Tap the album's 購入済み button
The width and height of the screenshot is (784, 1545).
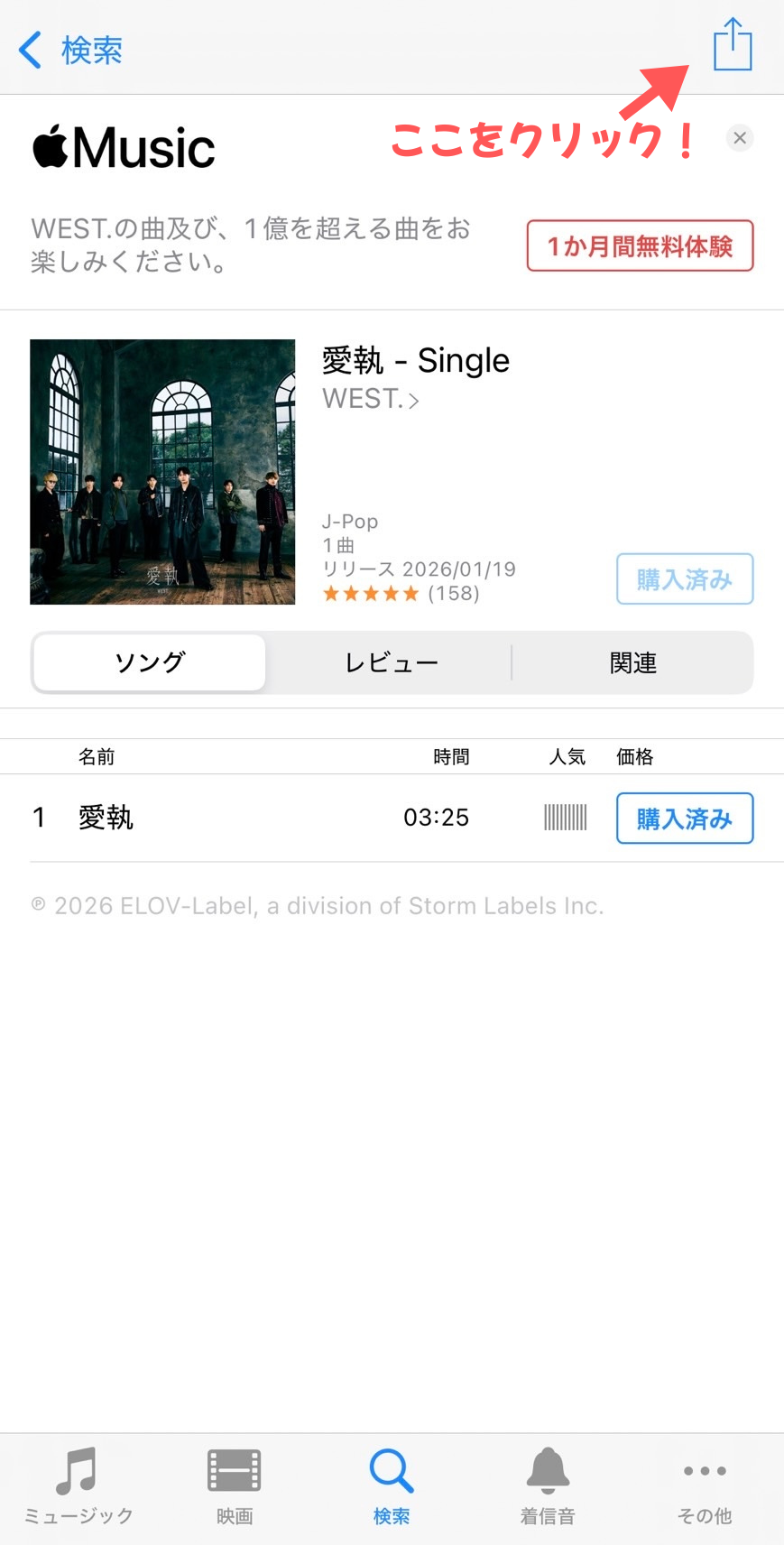[684, 578]
